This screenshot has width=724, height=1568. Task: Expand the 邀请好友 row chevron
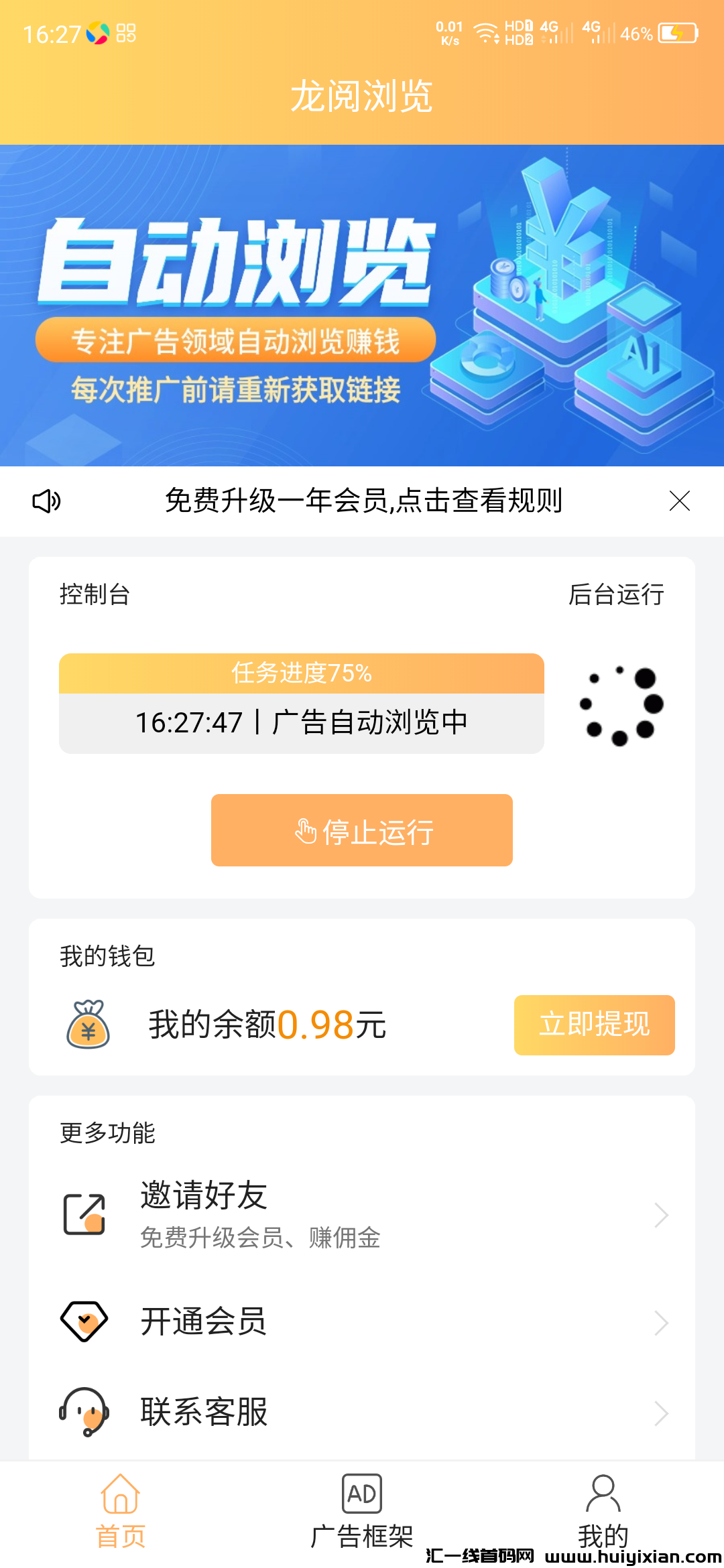point(661,1214)
